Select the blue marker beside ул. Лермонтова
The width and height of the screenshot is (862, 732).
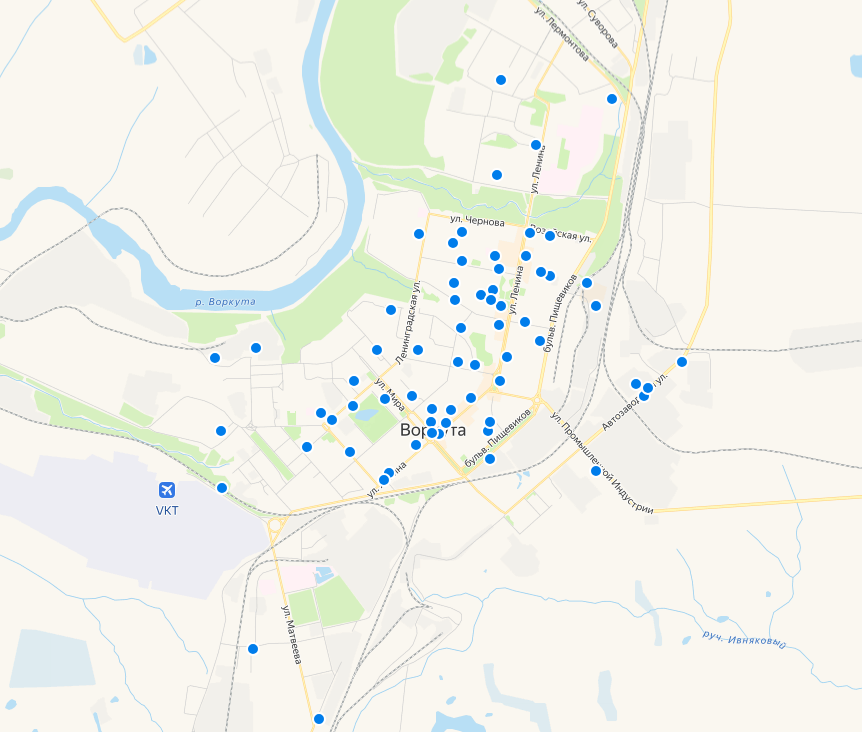612,99
